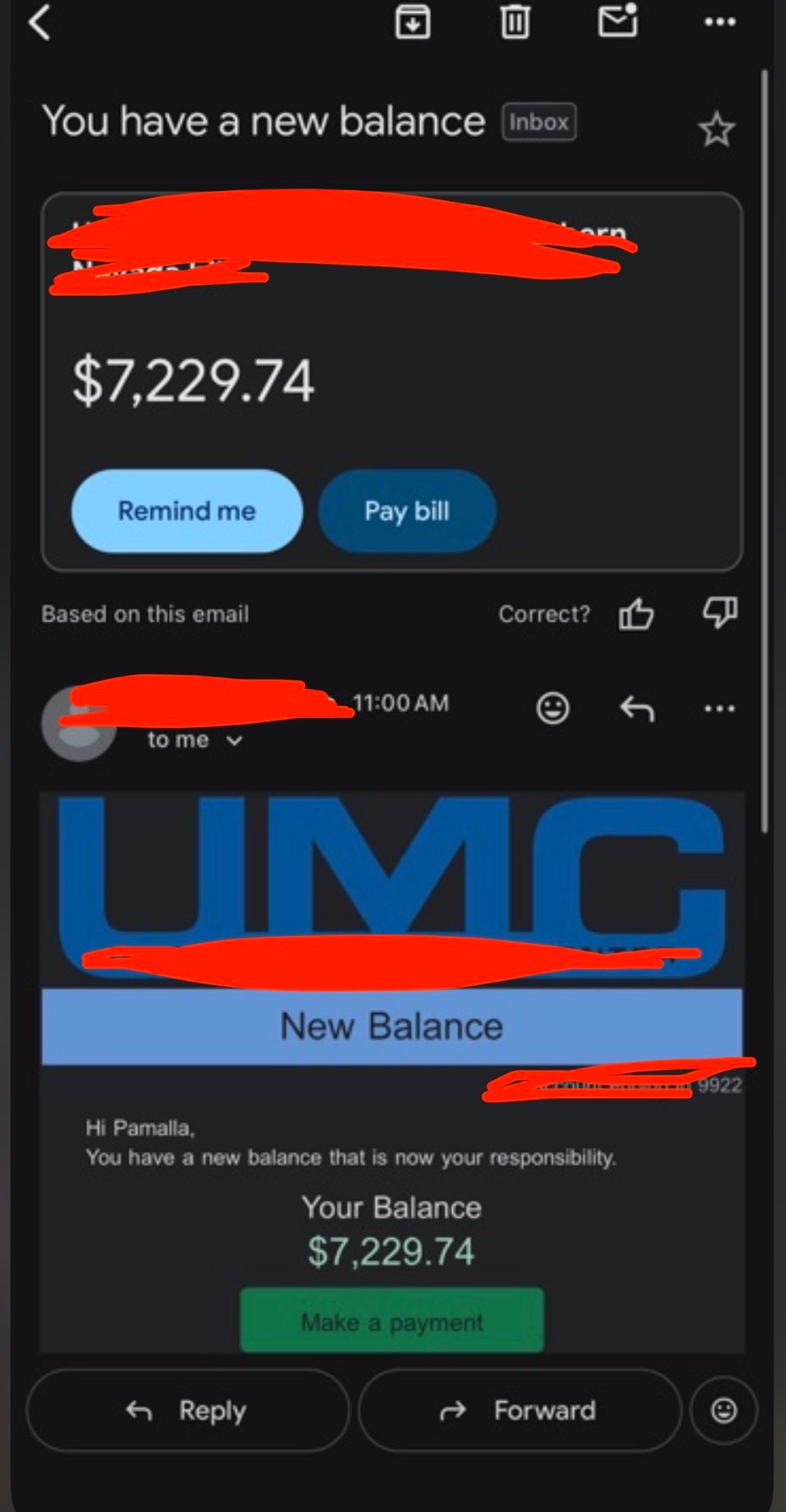
Task: Tap Pay bill
Action: tap(407, 511)
